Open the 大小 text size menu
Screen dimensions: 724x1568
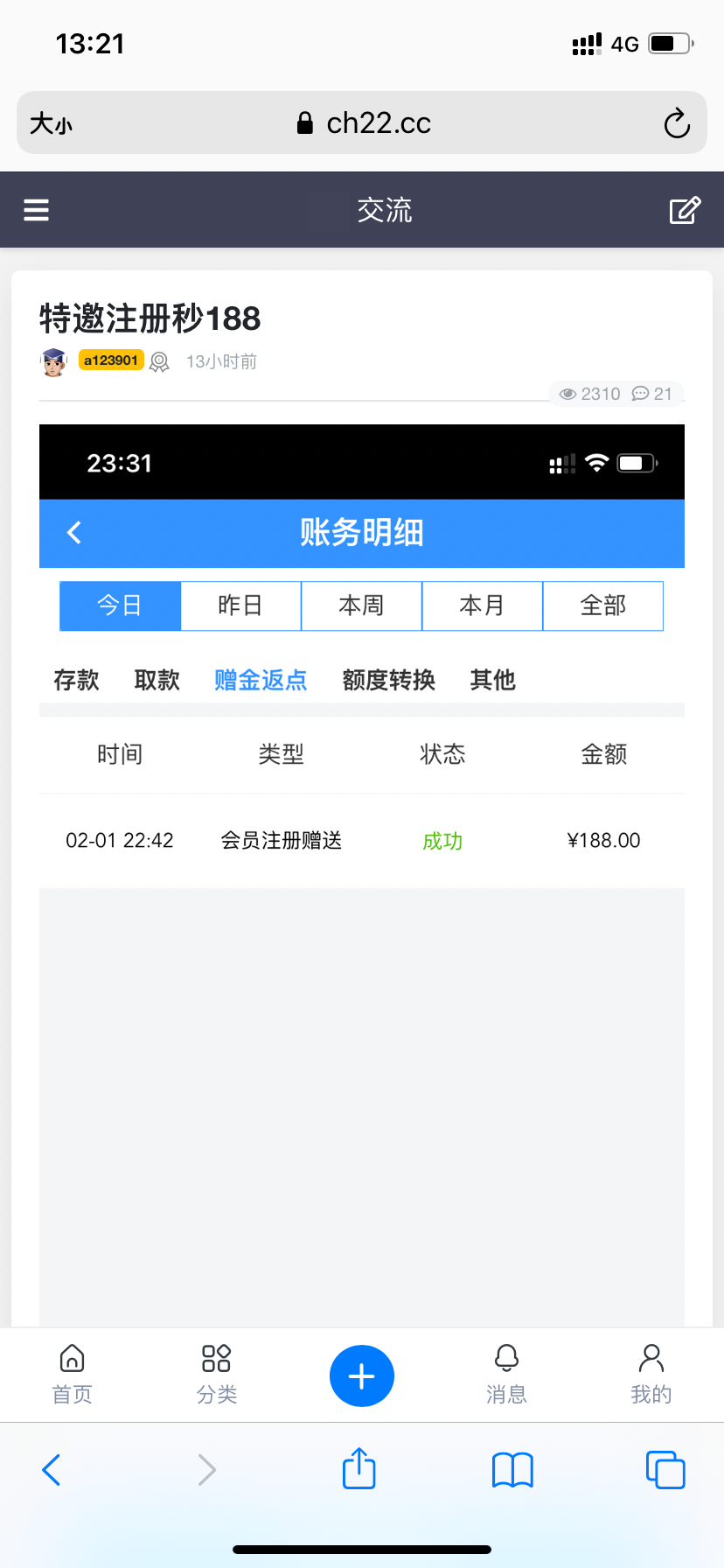point(51,123)
